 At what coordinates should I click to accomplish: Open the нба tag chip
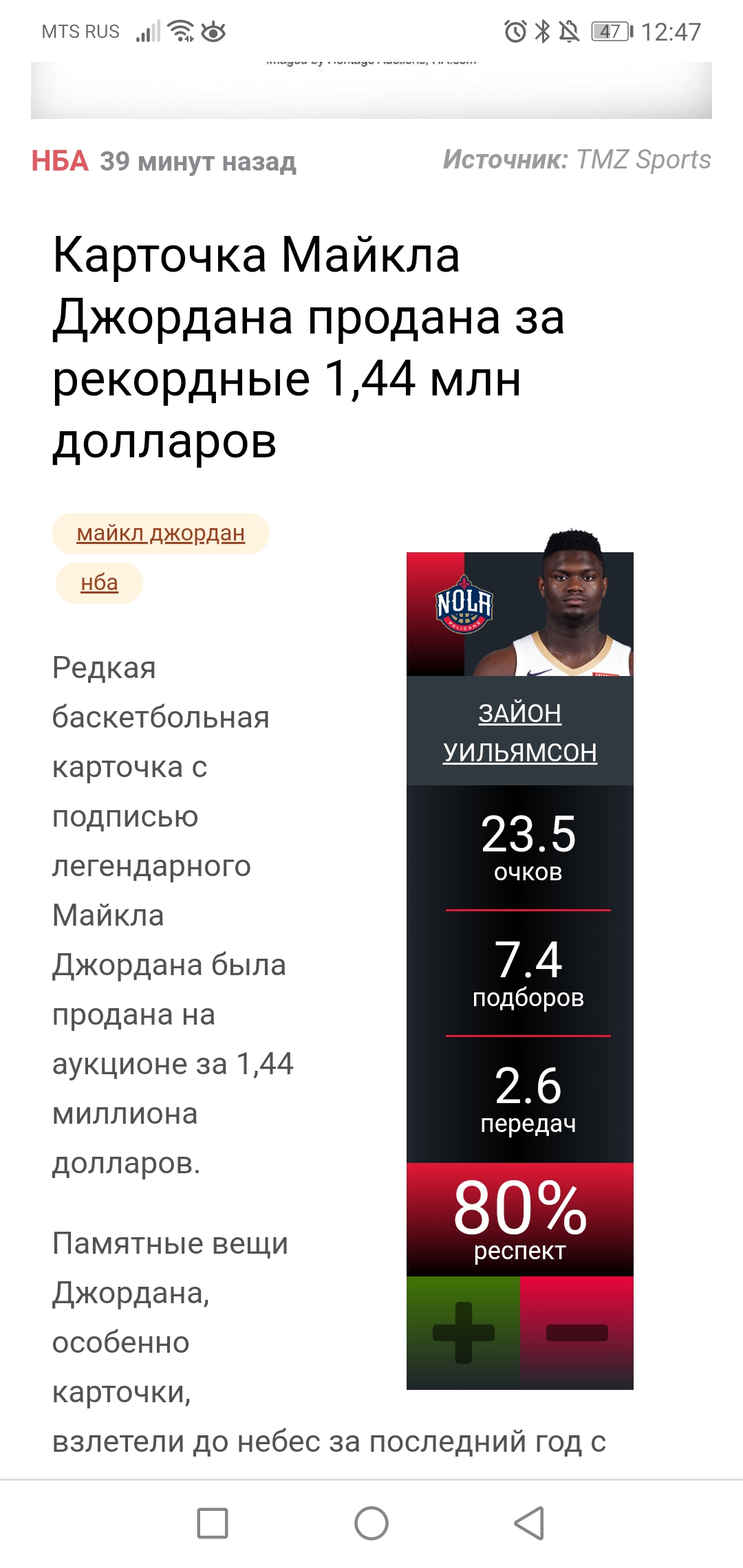pyautogui.click(x=99, y=583)
